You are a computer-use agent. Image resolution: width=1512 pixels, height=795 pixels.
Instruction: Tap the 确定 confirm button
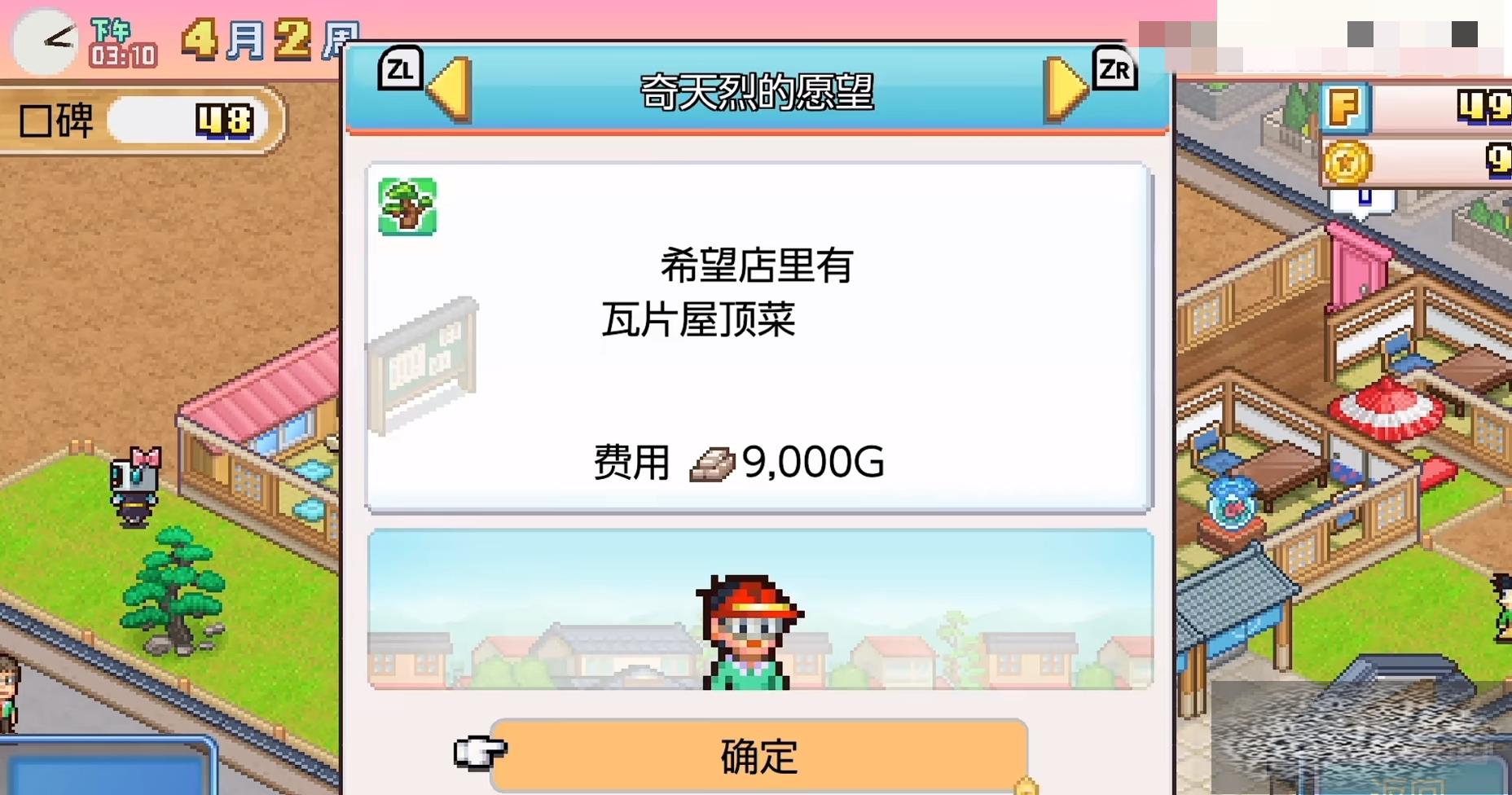click(x=758, y=755)
